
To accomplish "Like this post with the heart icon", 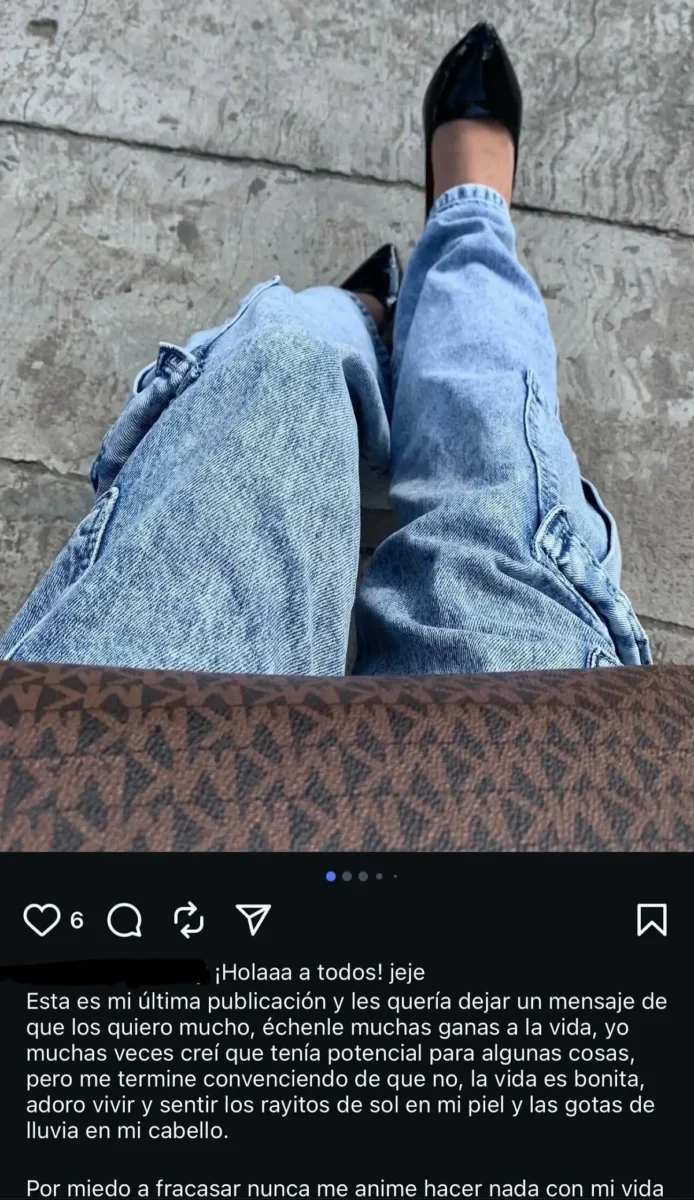I will (41, 920).
